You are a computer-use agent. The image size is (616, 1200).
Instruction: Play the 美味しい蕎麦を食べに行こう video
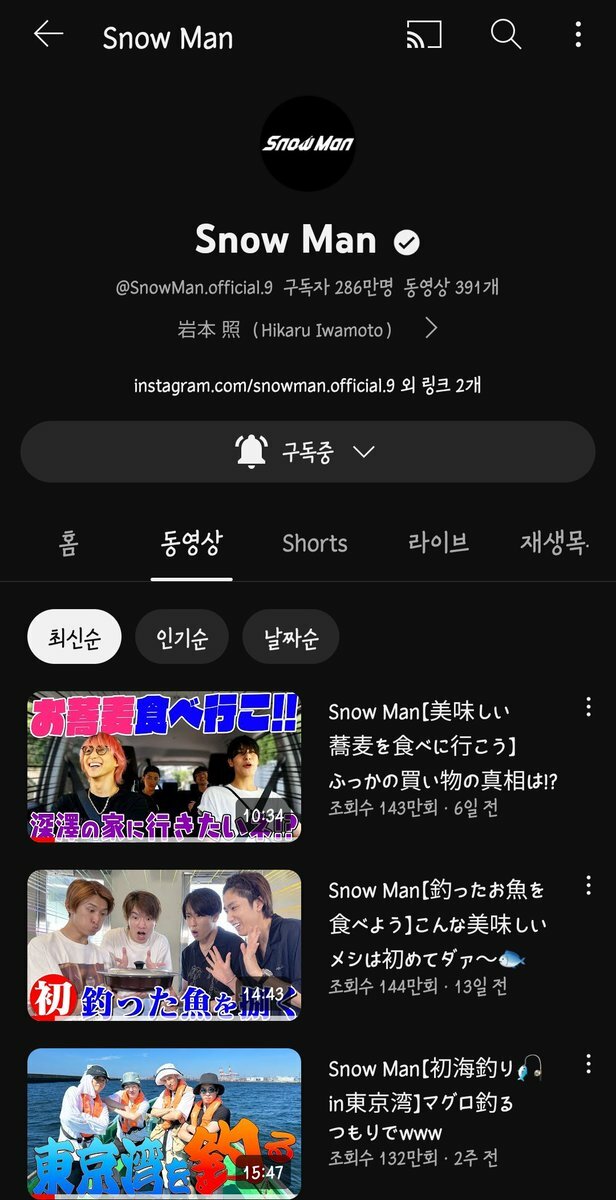click(x=164, y=766)
